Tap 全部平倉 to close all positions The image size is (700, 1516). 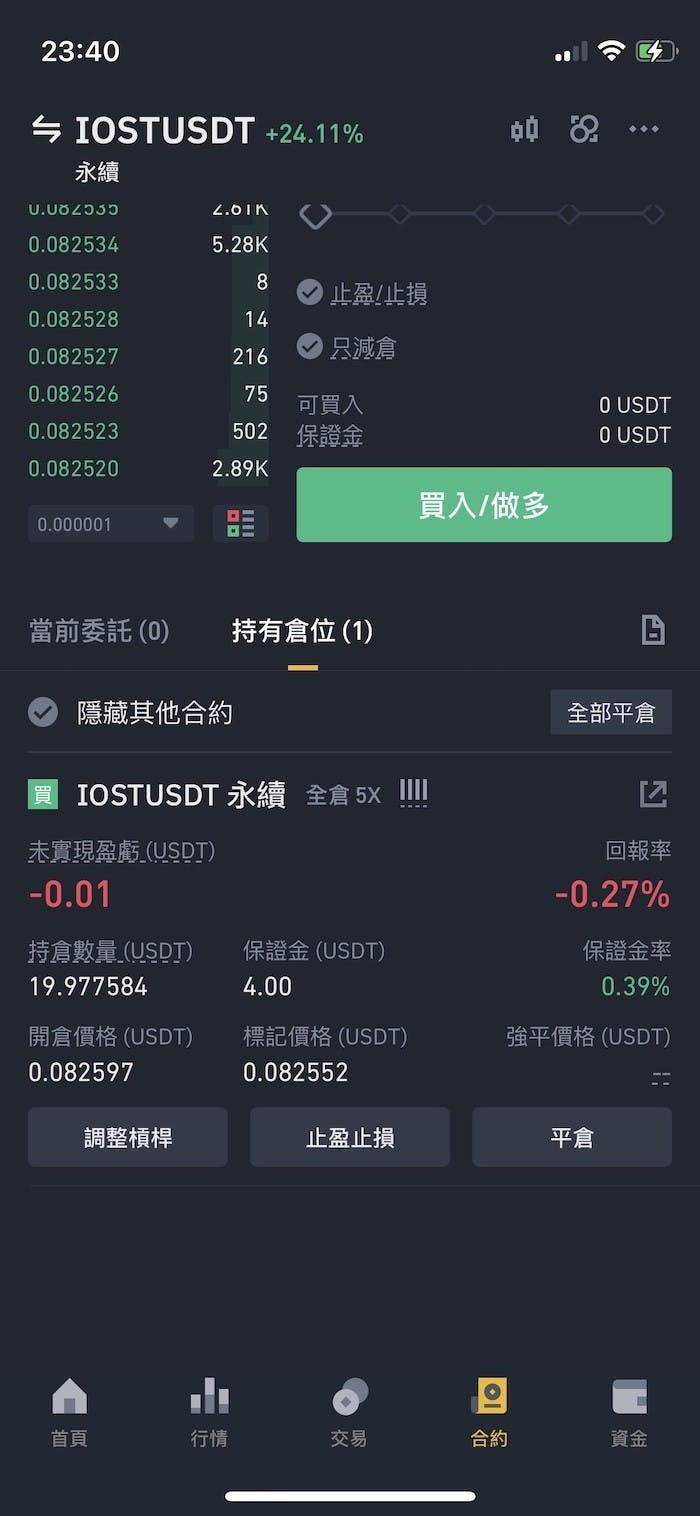(x=611, y=713)
